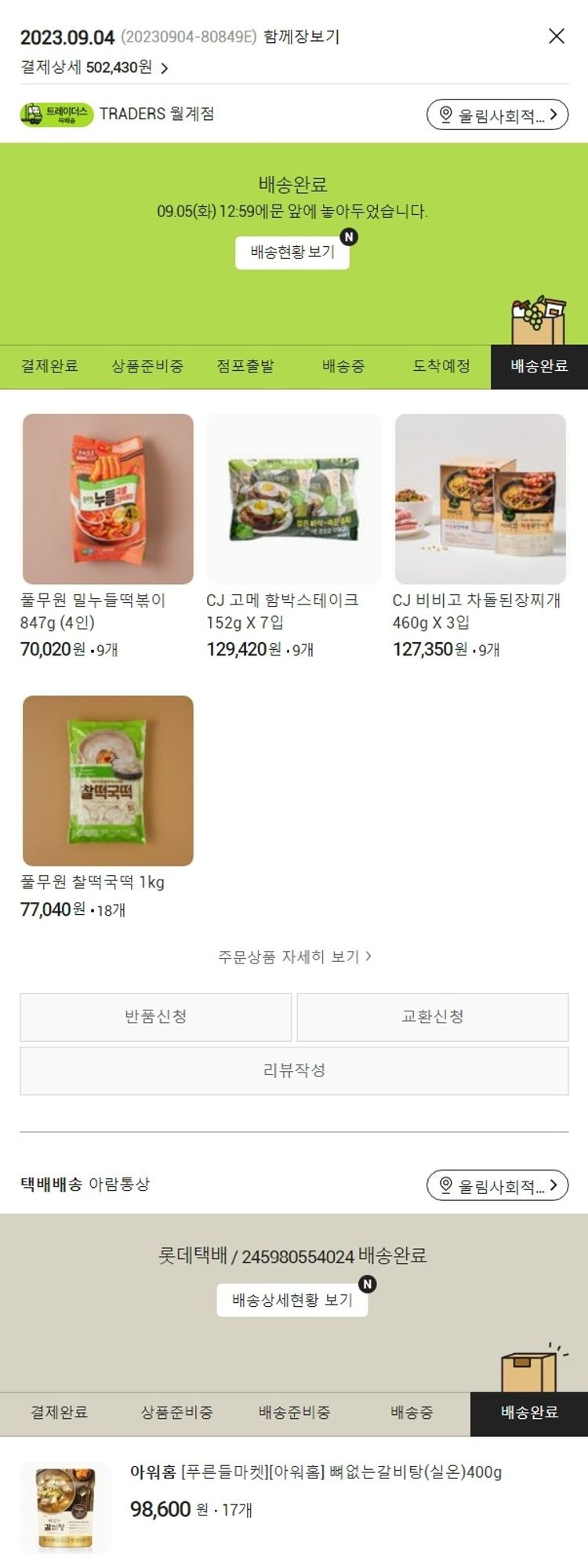
Task: Close the order detail page
Action: click(556, 36)
